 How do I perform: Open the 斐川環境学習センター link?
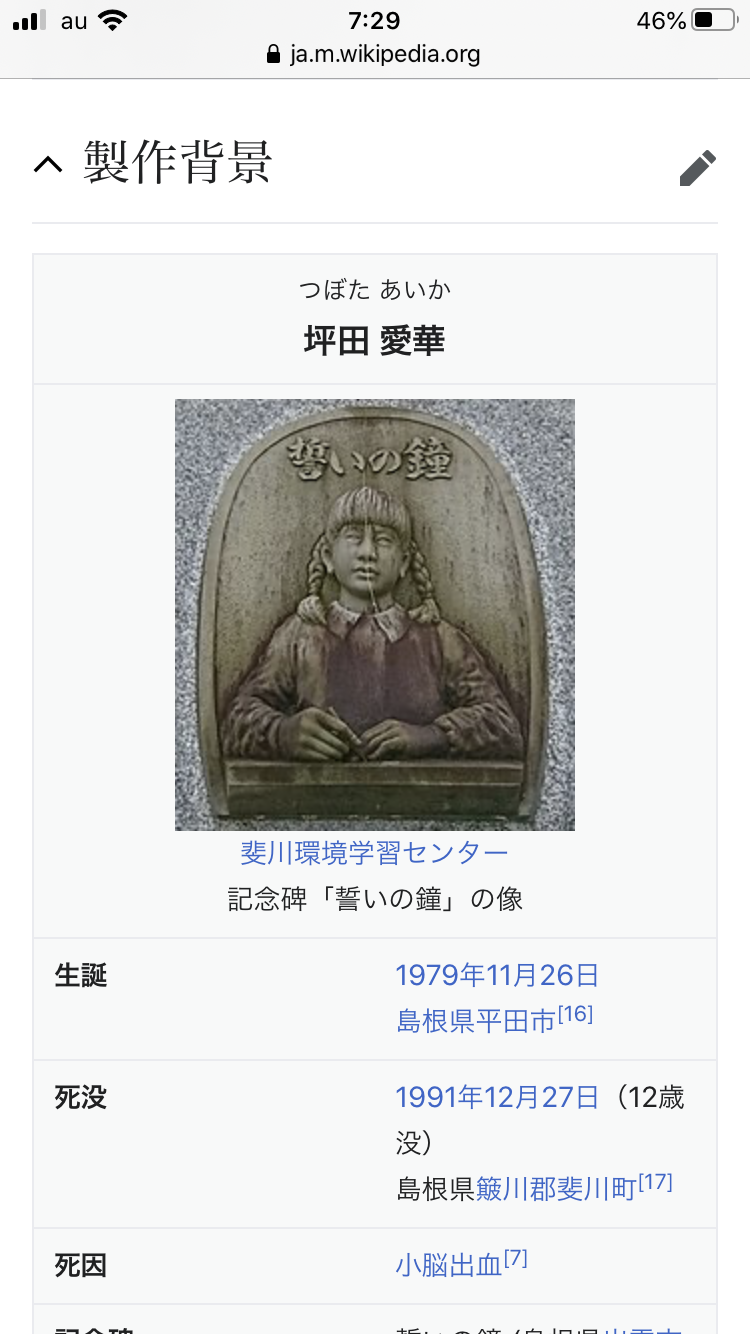pyautogui.click(x=375, y=852)
